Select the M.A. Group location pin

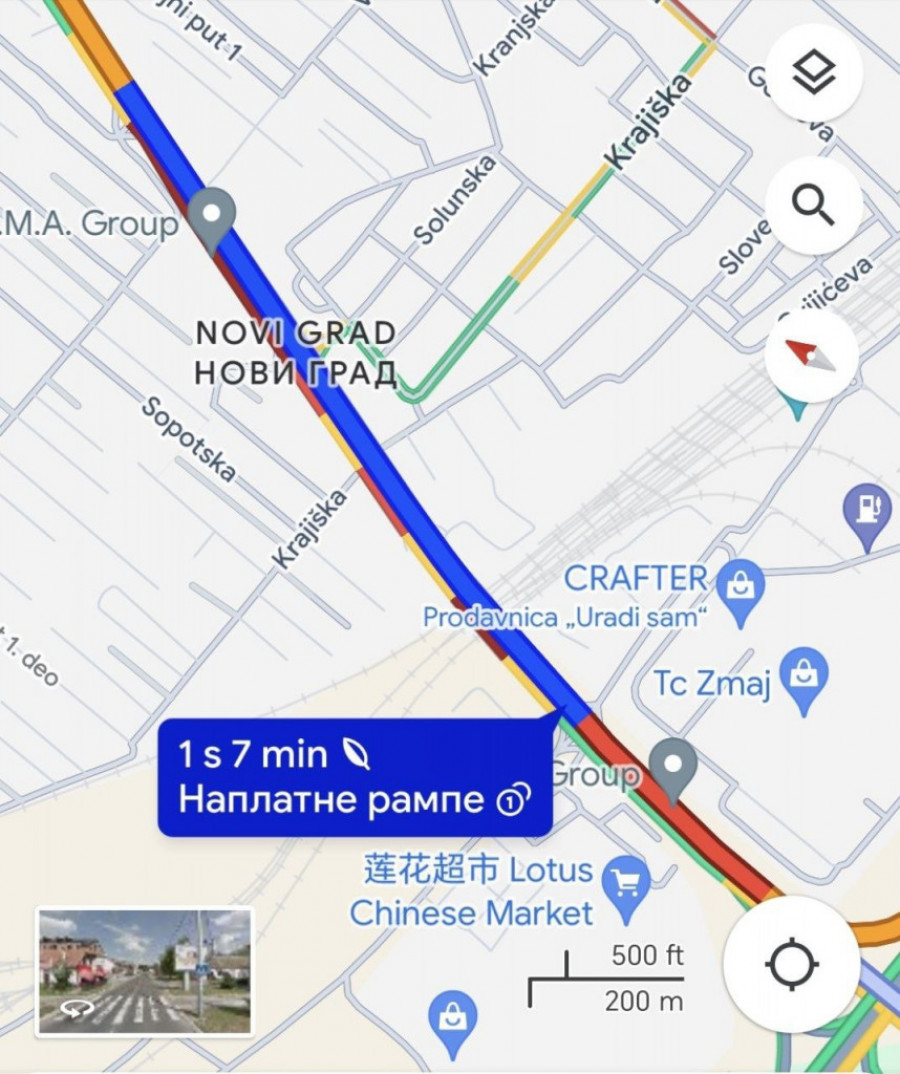pos(212,216)
